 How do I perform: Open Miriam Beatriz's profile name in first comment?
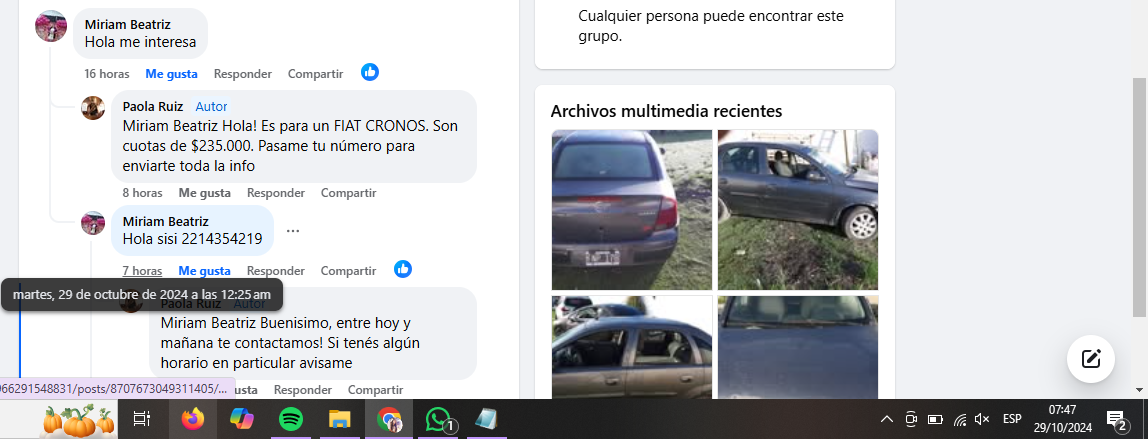127,24
